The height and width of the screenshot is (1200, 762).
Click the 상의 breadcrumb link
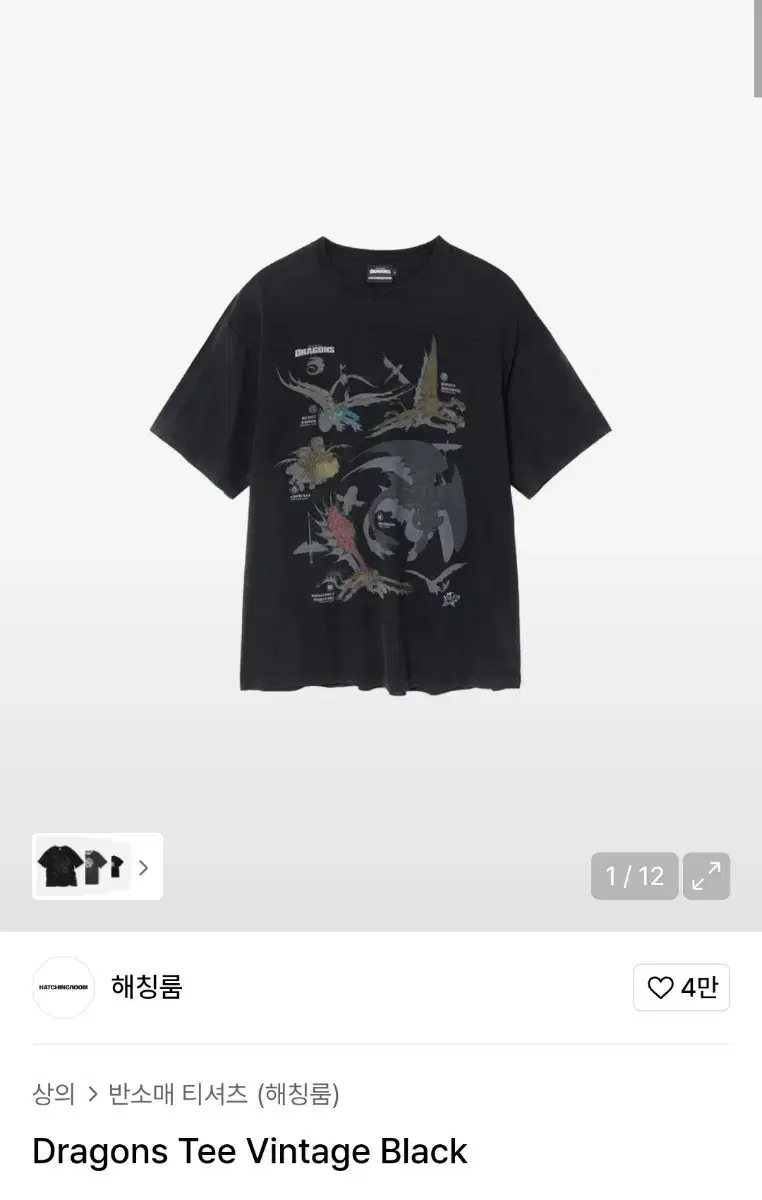coord(52,1094)
